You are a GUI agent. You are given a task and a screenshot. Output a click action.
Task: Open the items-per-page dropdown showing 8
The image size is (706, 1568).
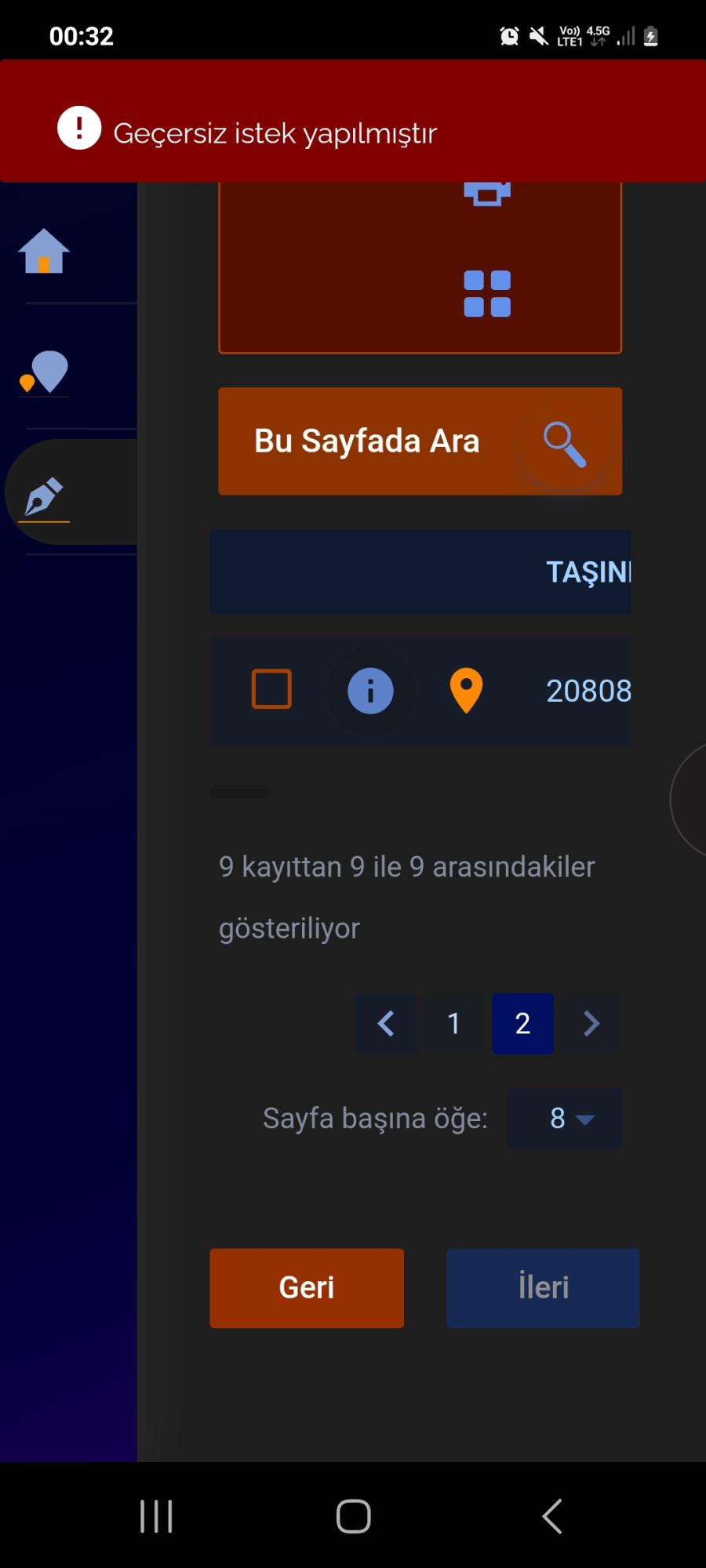563,1119
